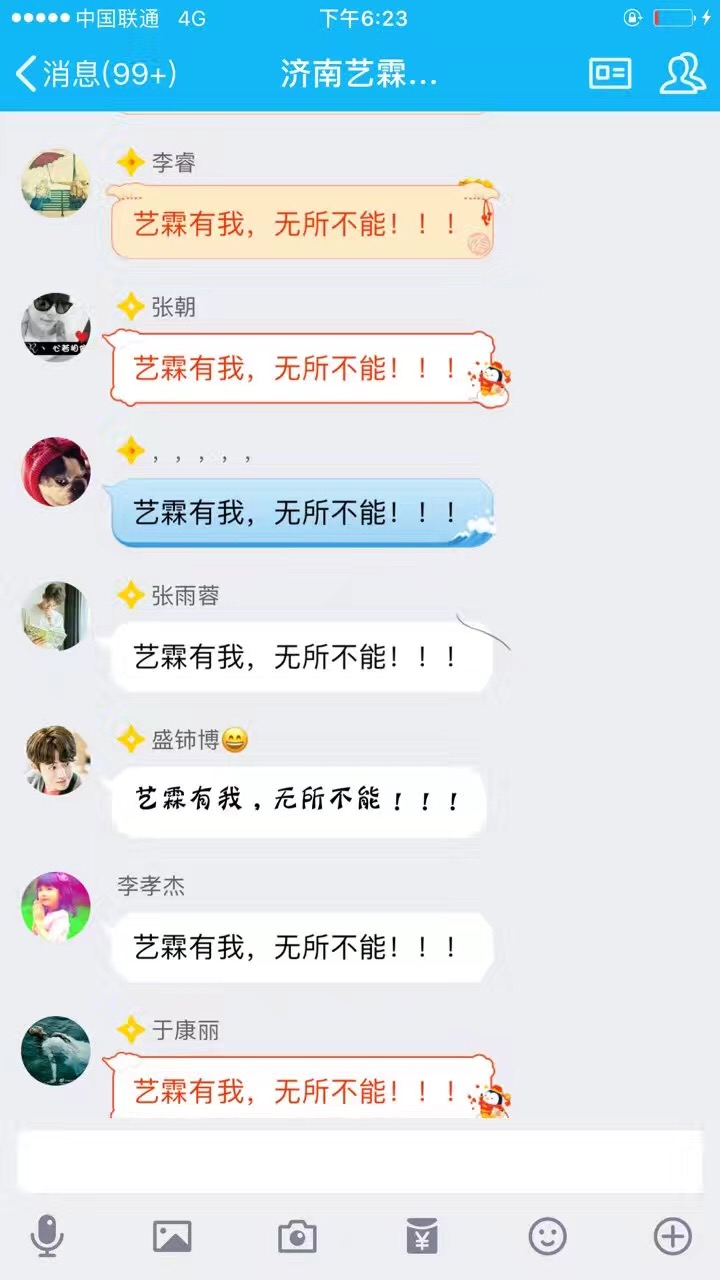Open the emoji picker
The width and height of the screenshot is (720, 1280).
[x=547, y=1237]
